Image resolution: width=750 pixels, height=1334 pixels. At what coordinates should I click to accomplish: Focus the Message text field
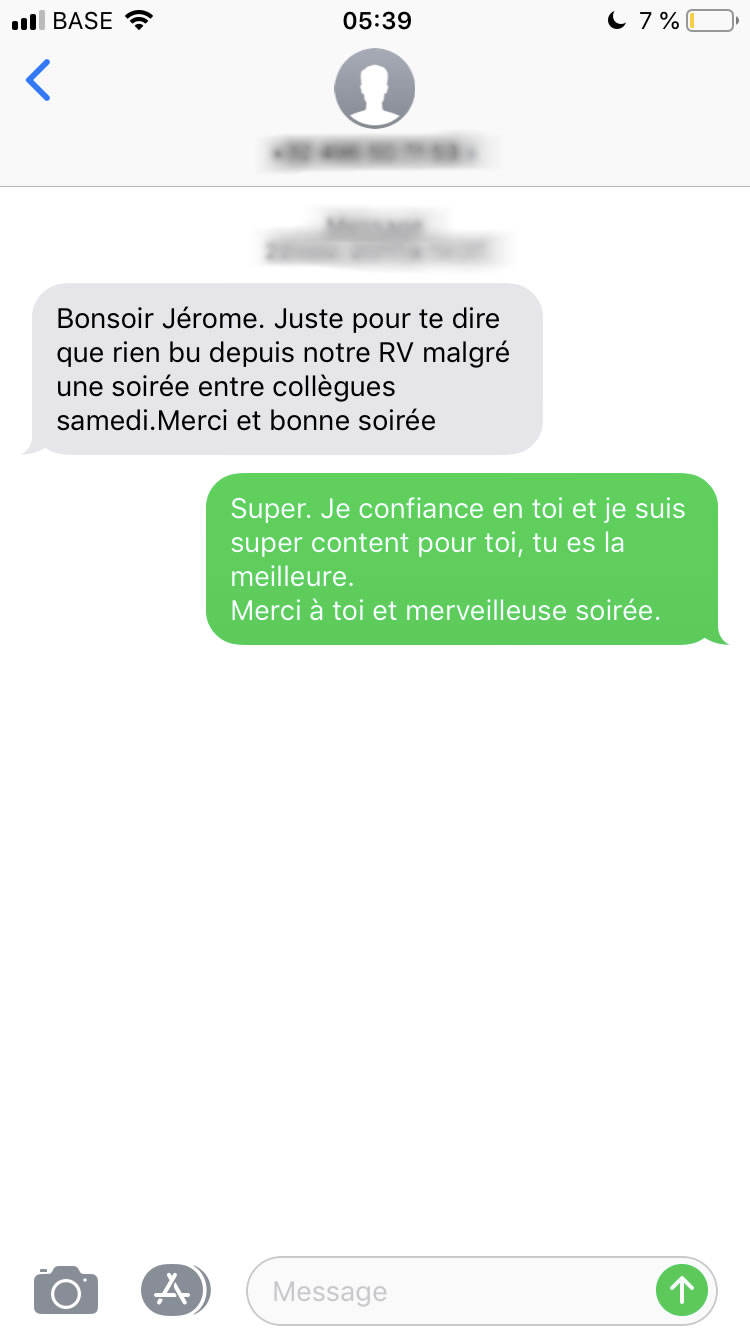(450, 1291)
